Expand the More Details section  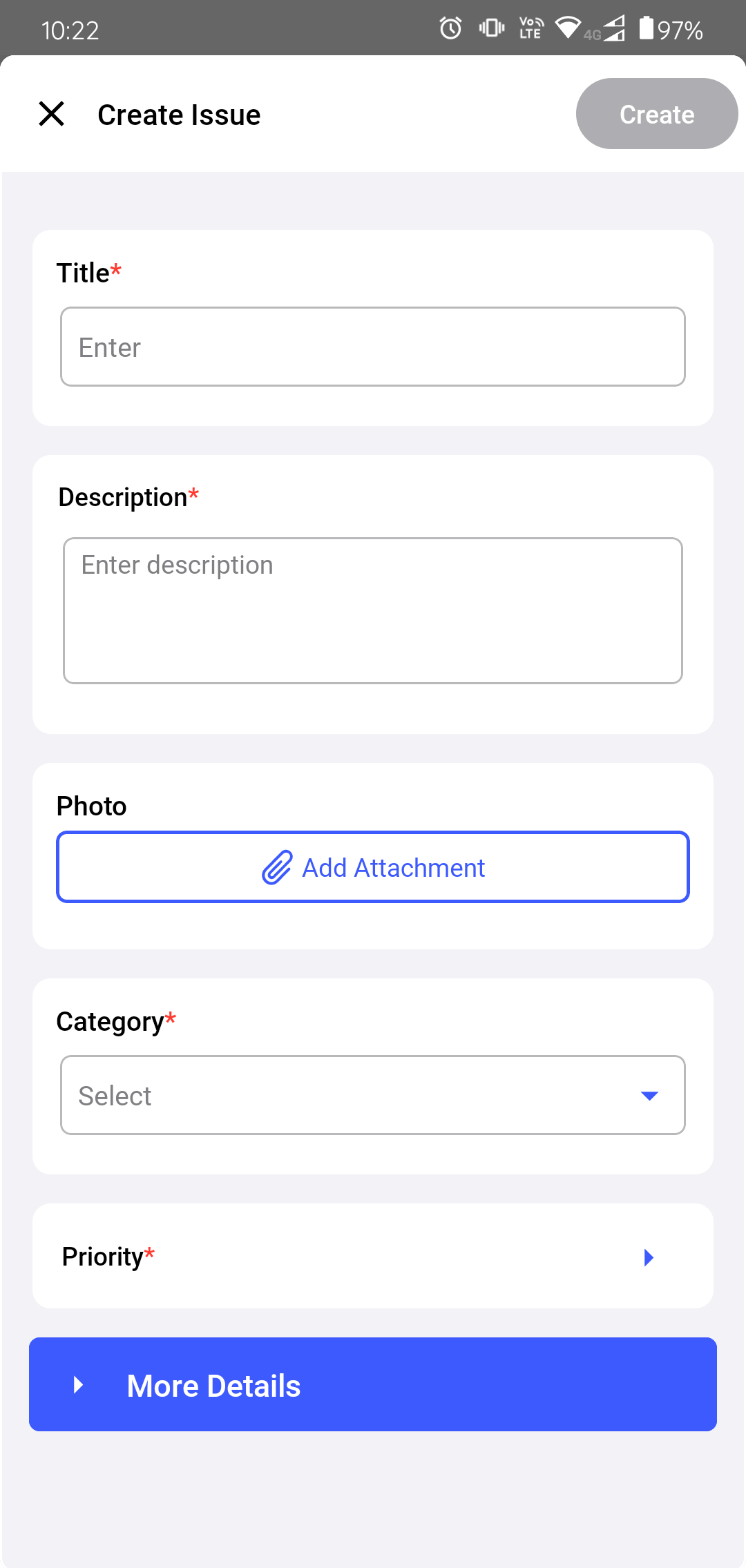pos(373,1385)
